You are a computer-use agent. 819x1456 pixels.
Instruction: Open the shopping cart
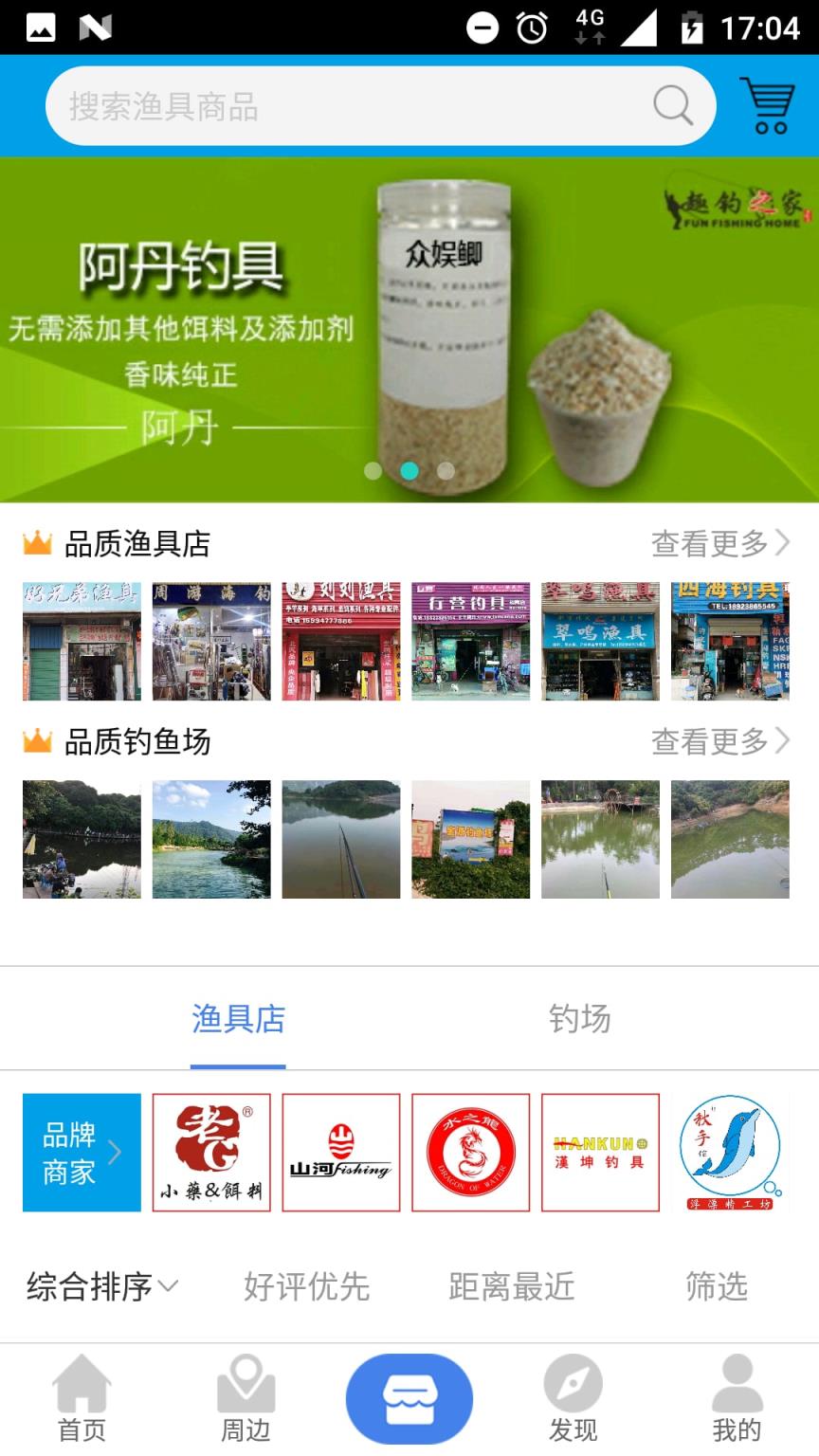pyautogui.click(x=768, y=104)
